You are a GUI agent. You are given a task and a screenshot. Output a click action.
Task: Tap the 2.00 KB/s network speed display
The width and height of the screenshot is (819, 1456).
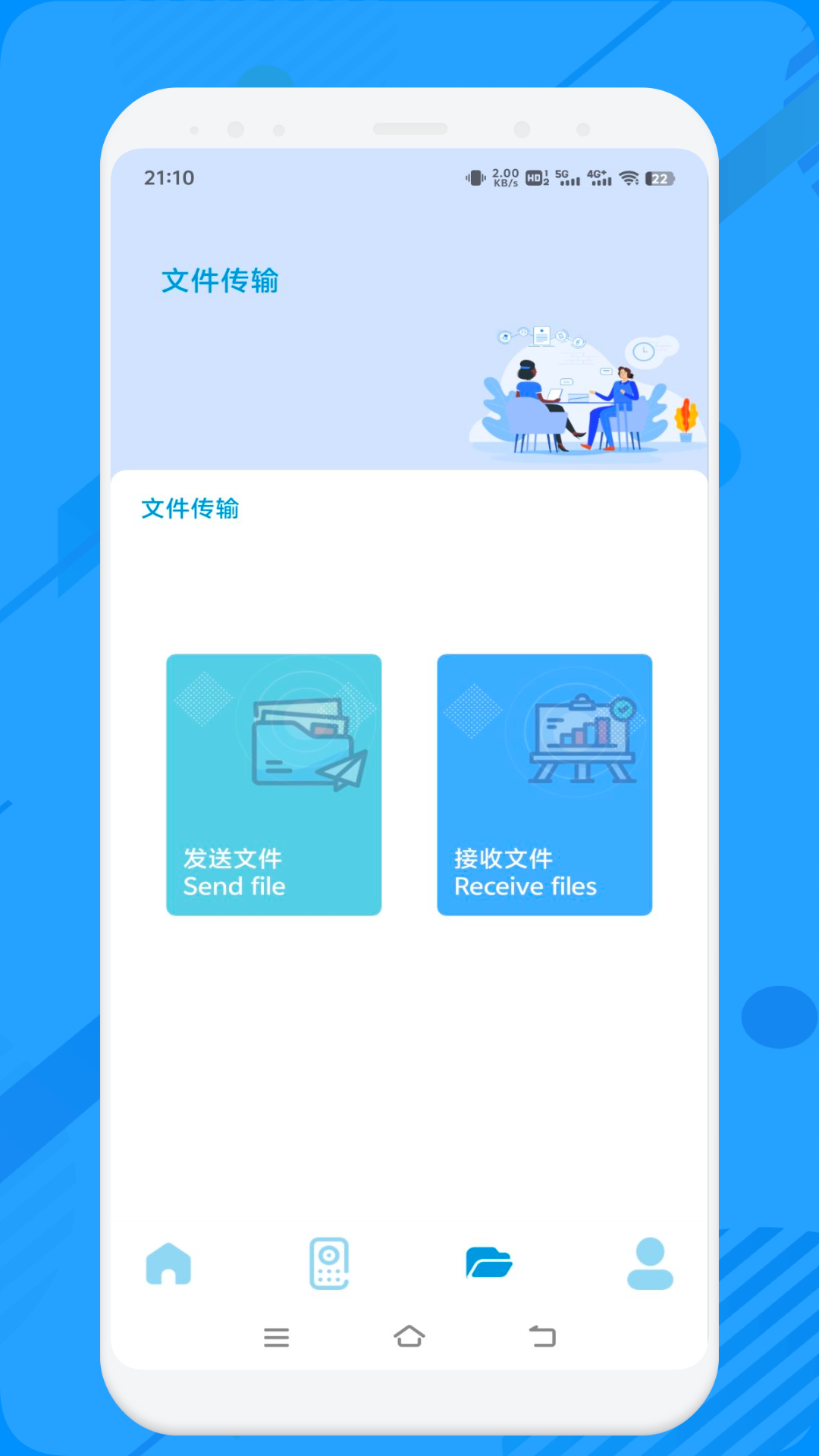(x=504, y=177)
